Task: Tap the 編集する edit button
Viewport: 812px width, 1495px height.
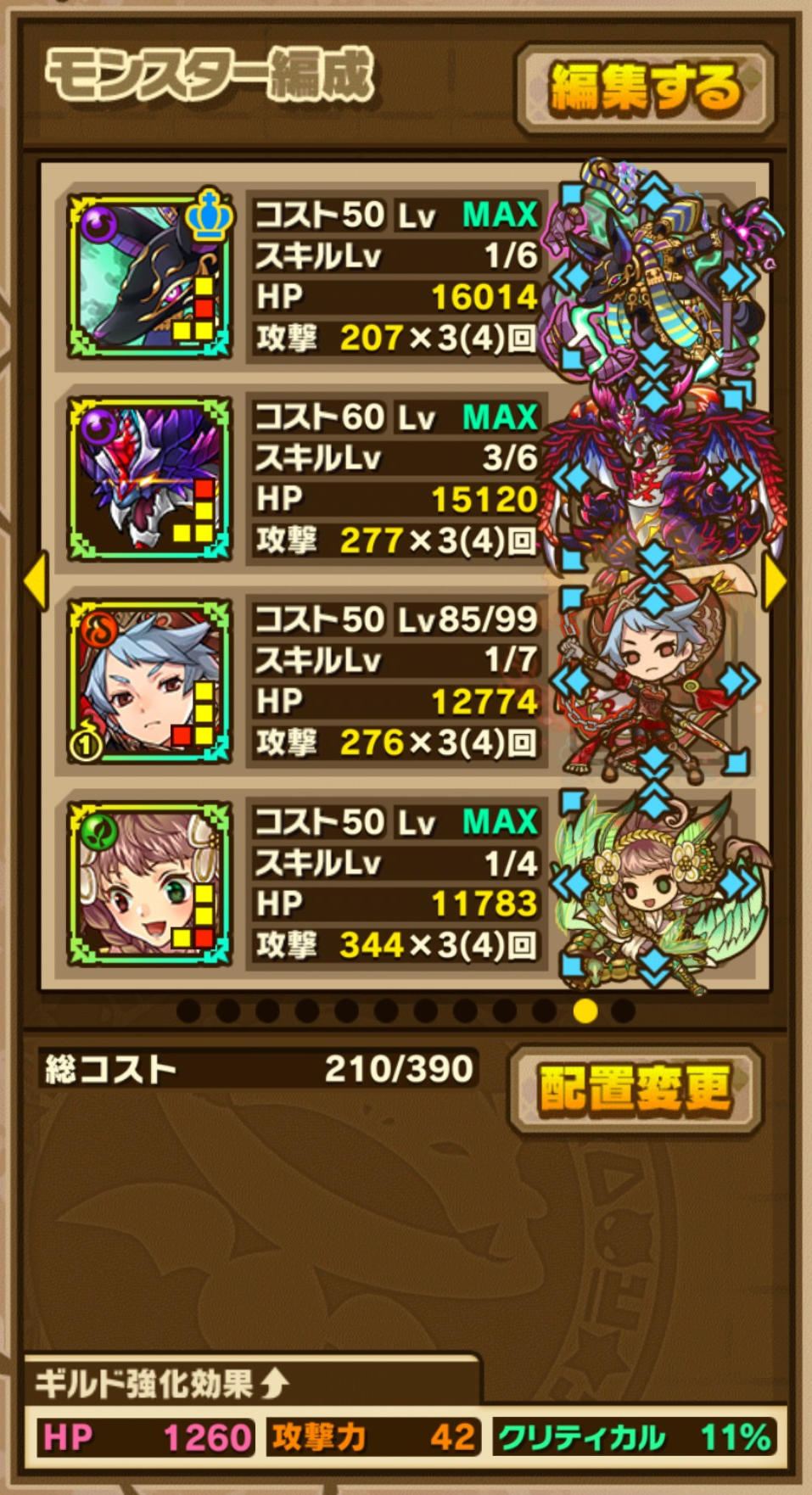Action: 645,90
